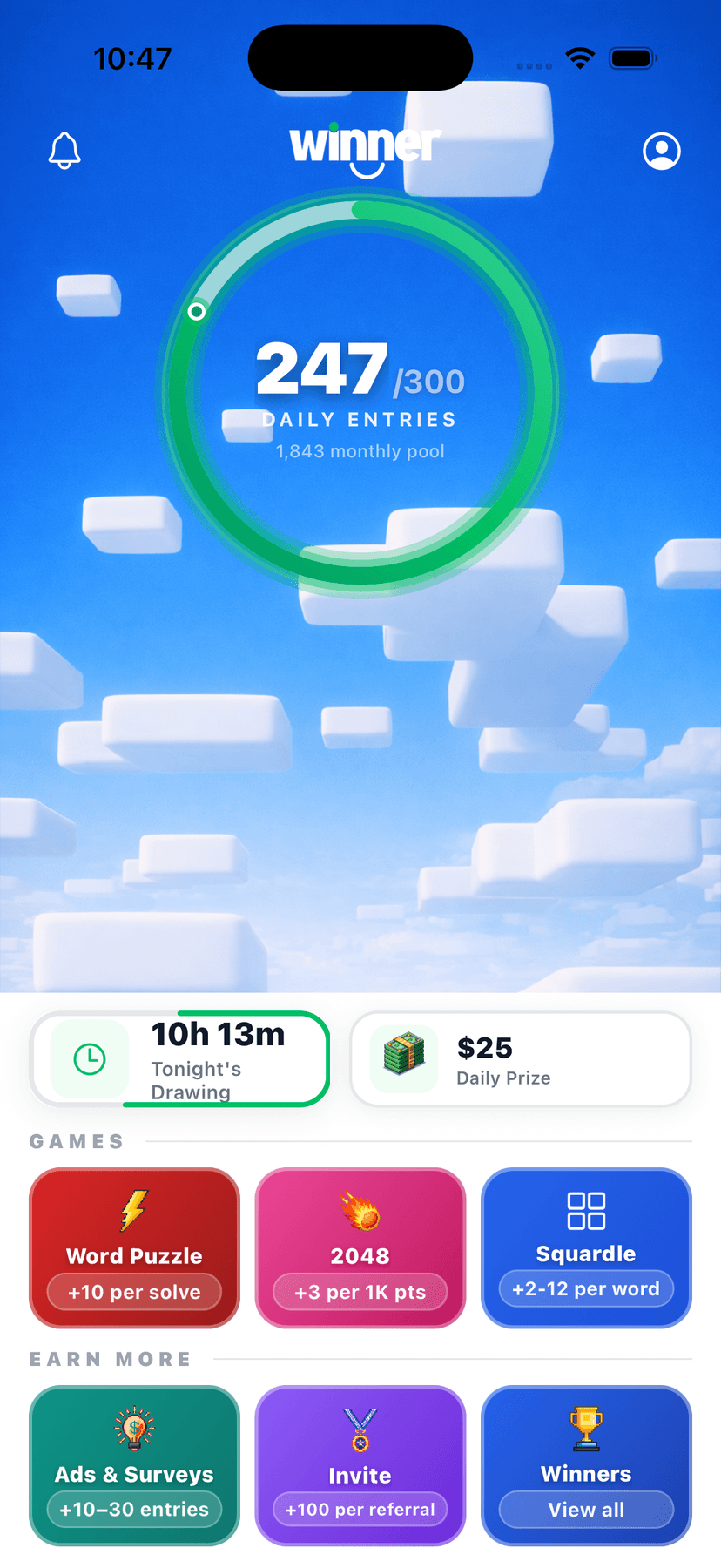Open the View all winners list

586,1510
